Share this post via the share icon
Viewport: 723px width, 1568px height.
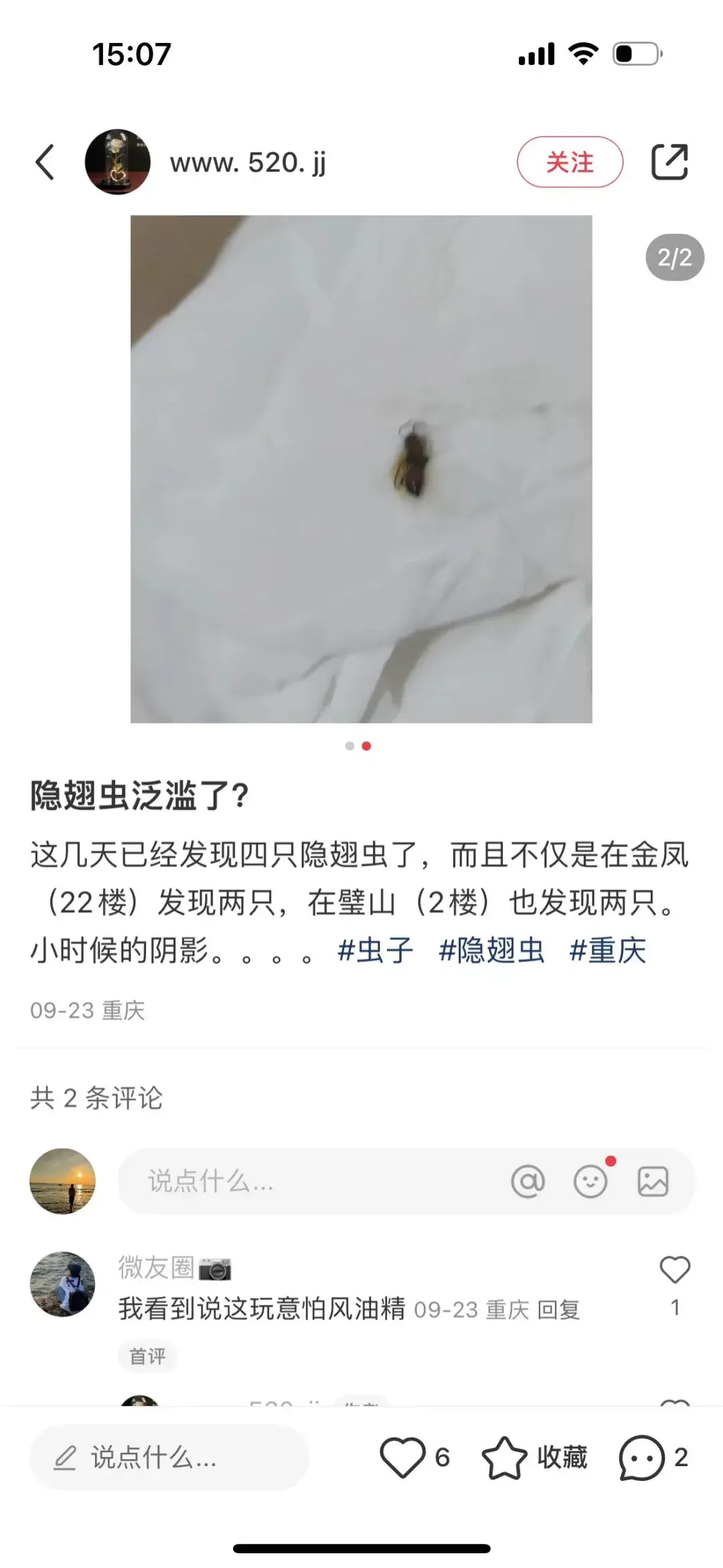(x=669, y=162)
